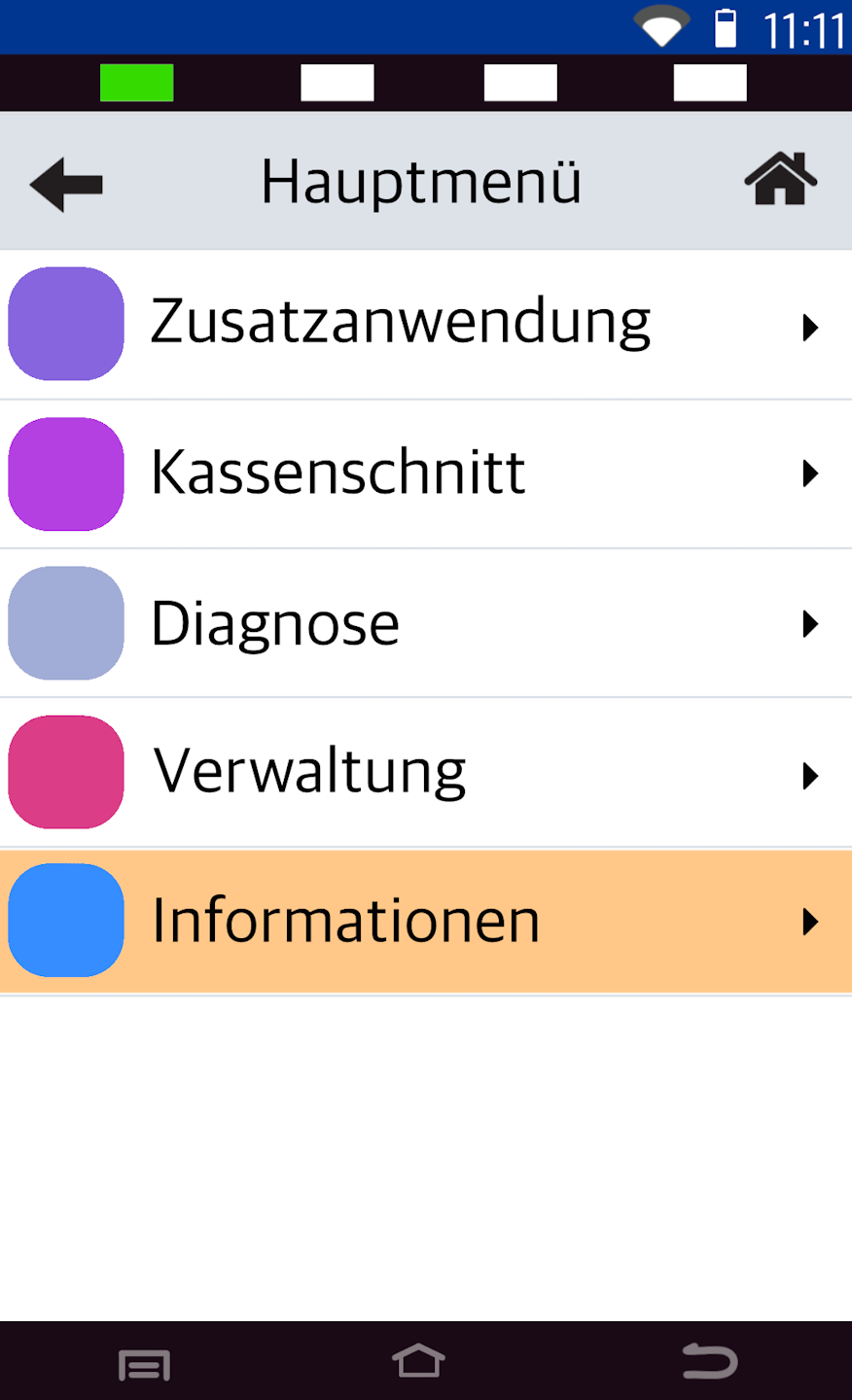Tap the system back button

(710, 1361)
